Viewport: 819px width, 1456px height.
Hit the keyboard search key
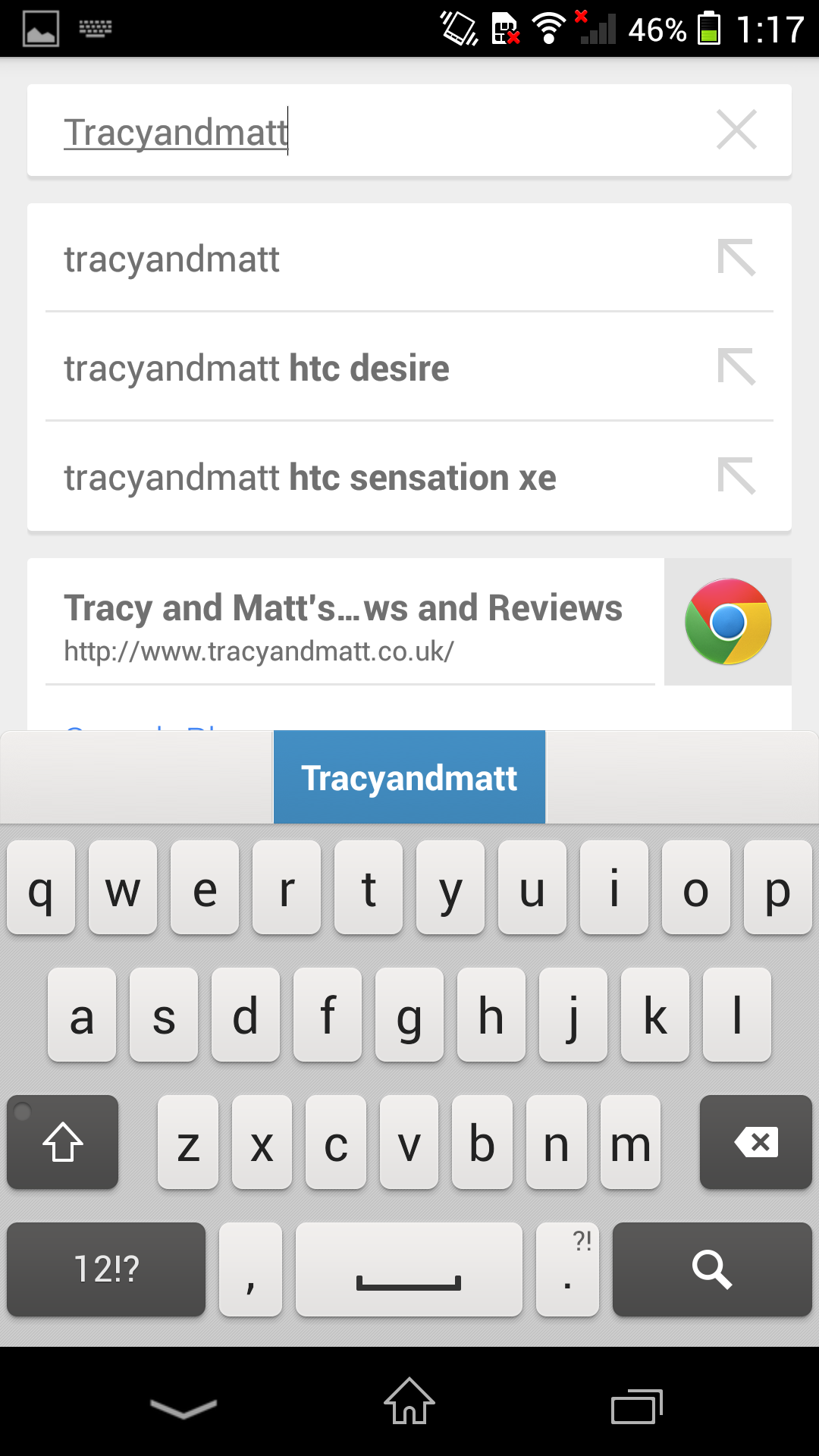click(712, 1269)
